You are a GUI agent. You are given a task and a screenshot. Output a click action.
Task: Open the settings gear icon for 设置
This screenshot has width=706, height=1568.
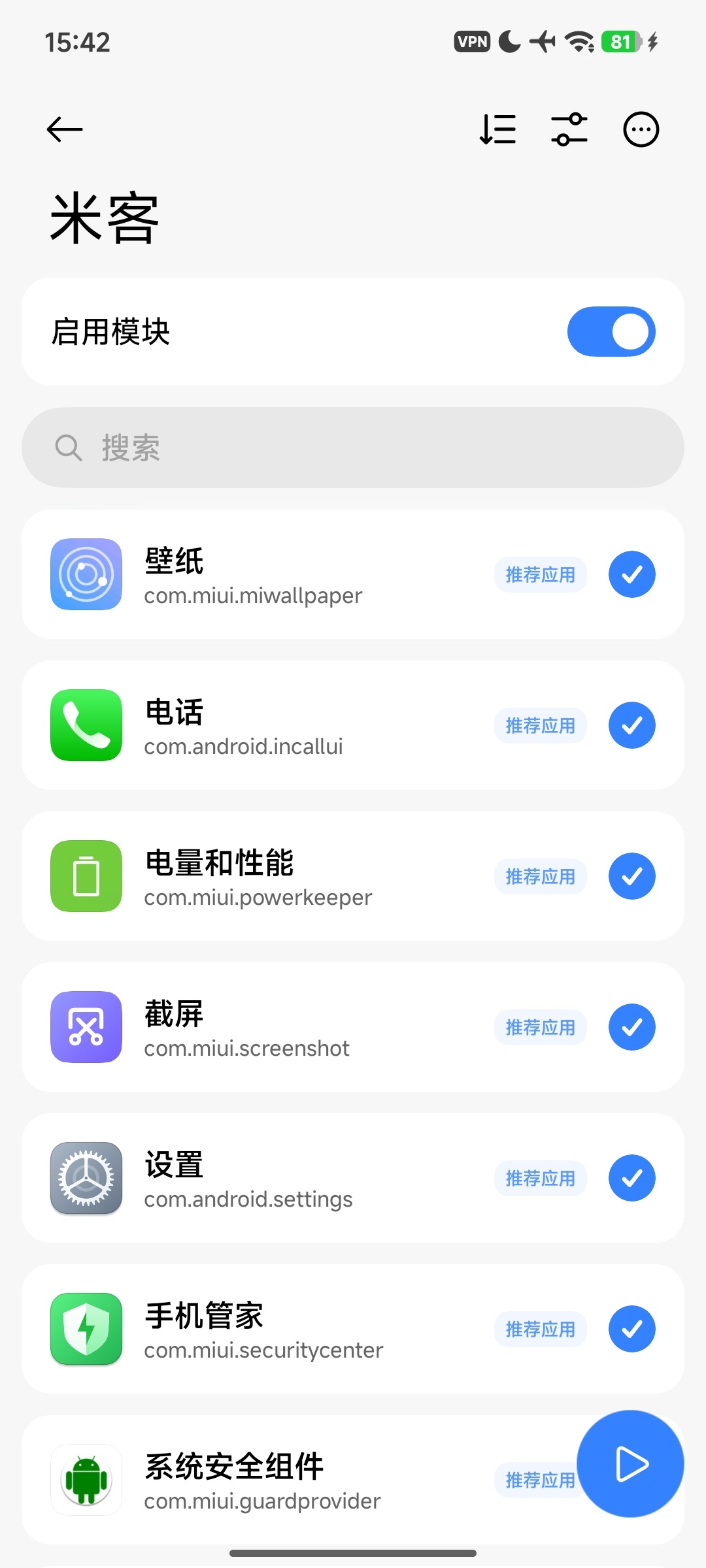[86, 1178]
